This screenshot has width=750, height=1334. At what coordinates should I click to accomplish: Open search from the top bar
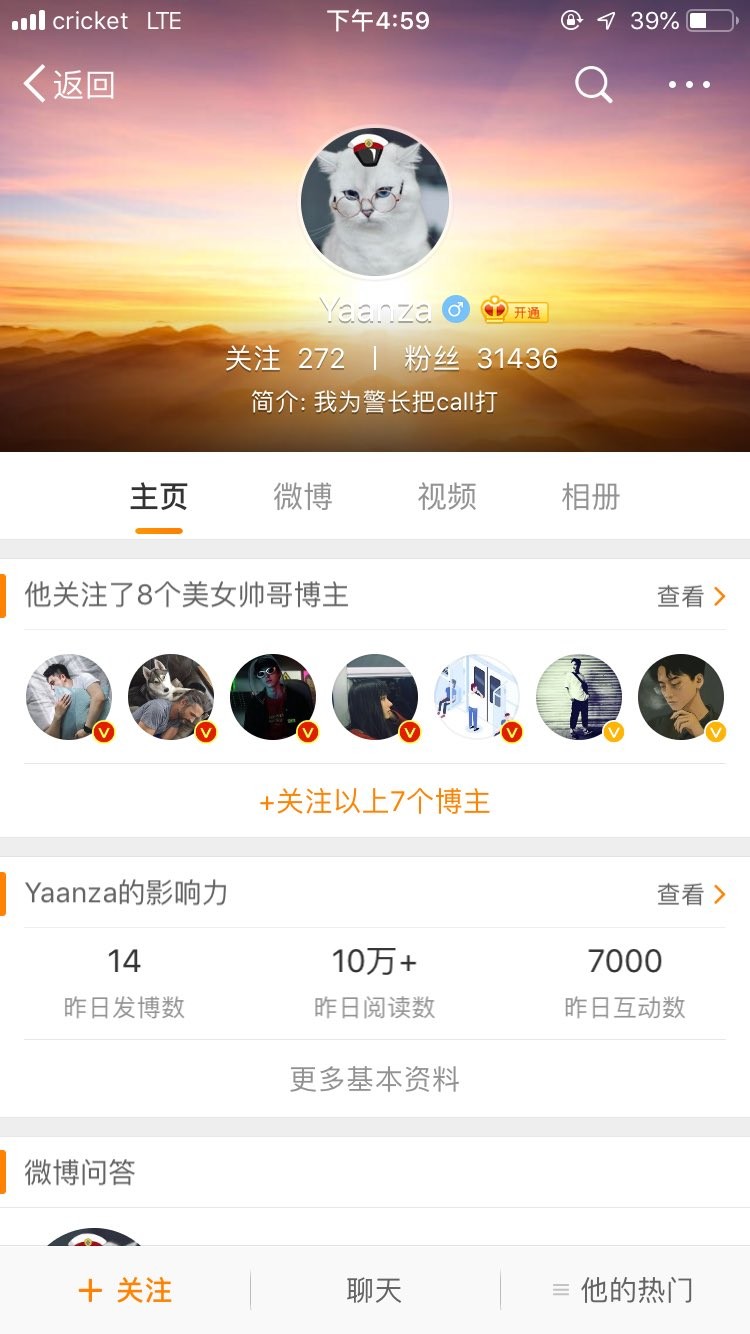click(593, 85)
